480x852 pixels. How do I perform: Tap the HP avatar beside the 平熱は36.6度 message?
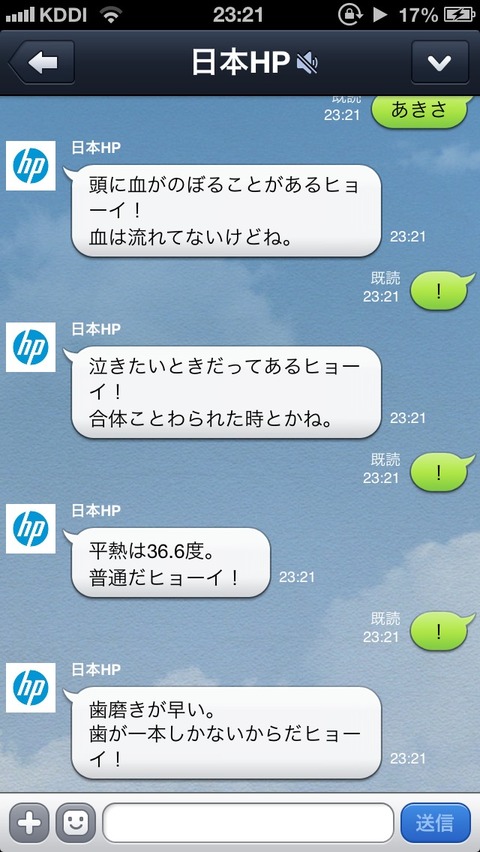click(x=30, y=529)
